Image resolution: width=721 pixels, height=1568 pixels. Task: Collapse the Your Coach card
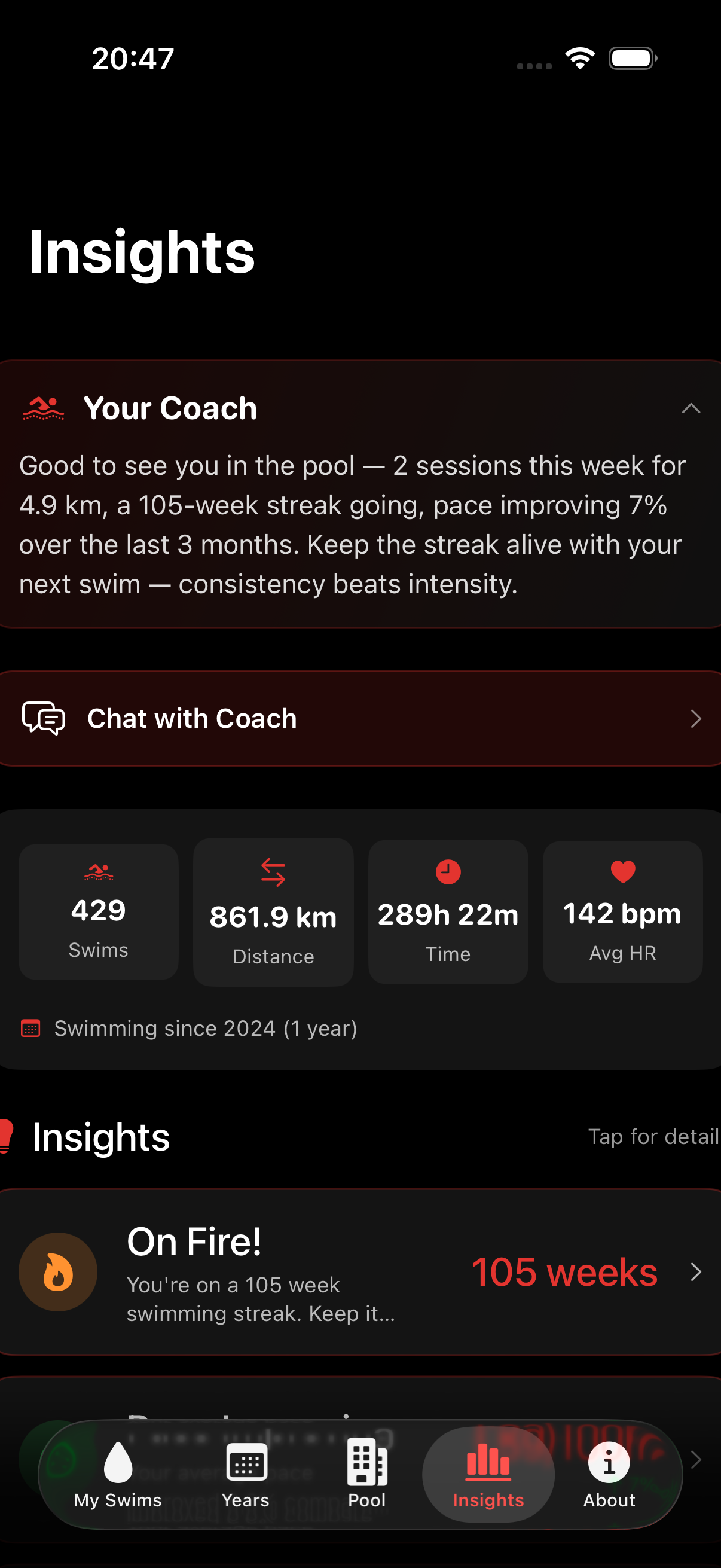point(691,408)
